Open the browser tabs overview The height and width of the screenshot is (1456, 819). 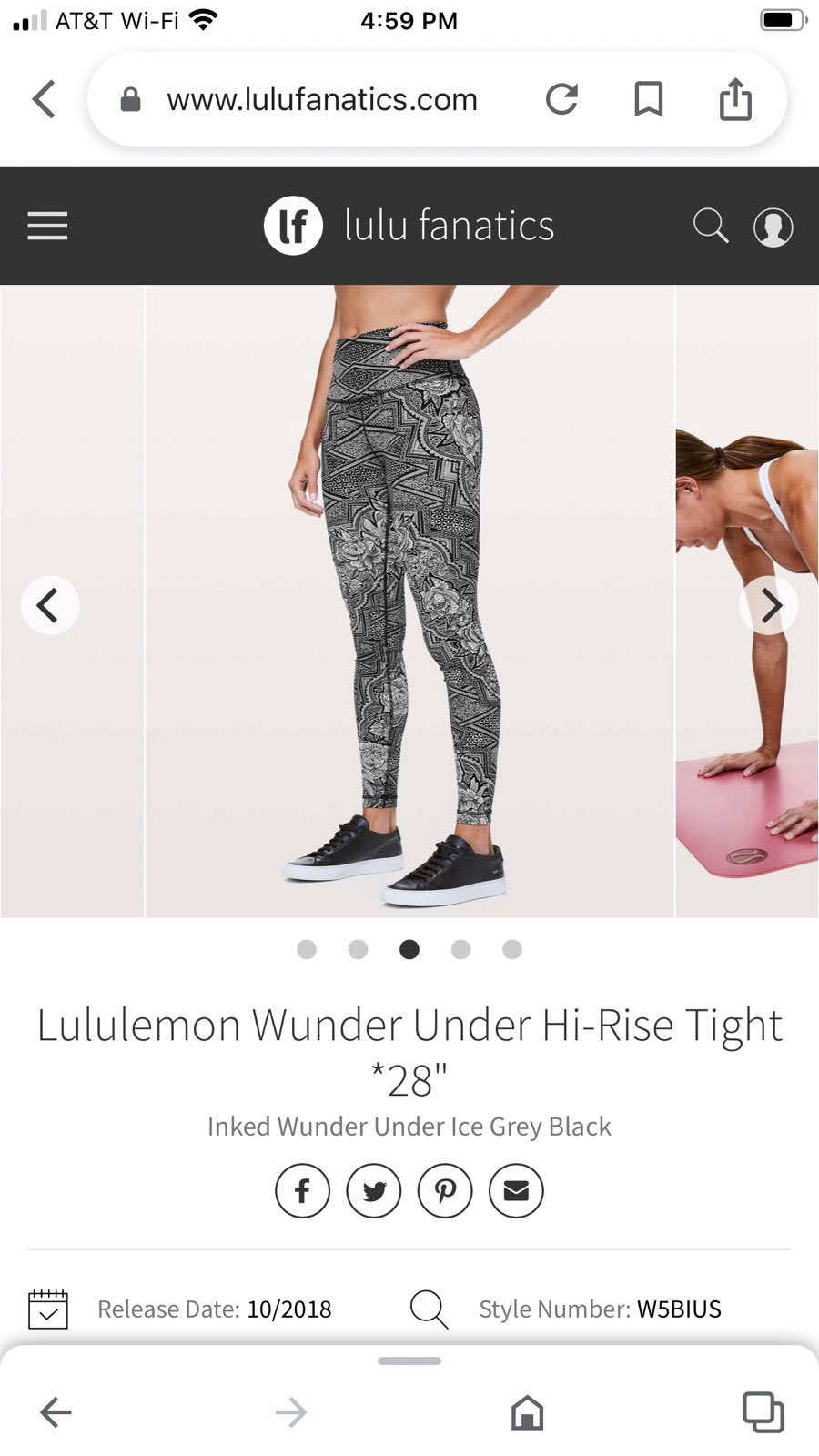click(x=763, y=1412)
